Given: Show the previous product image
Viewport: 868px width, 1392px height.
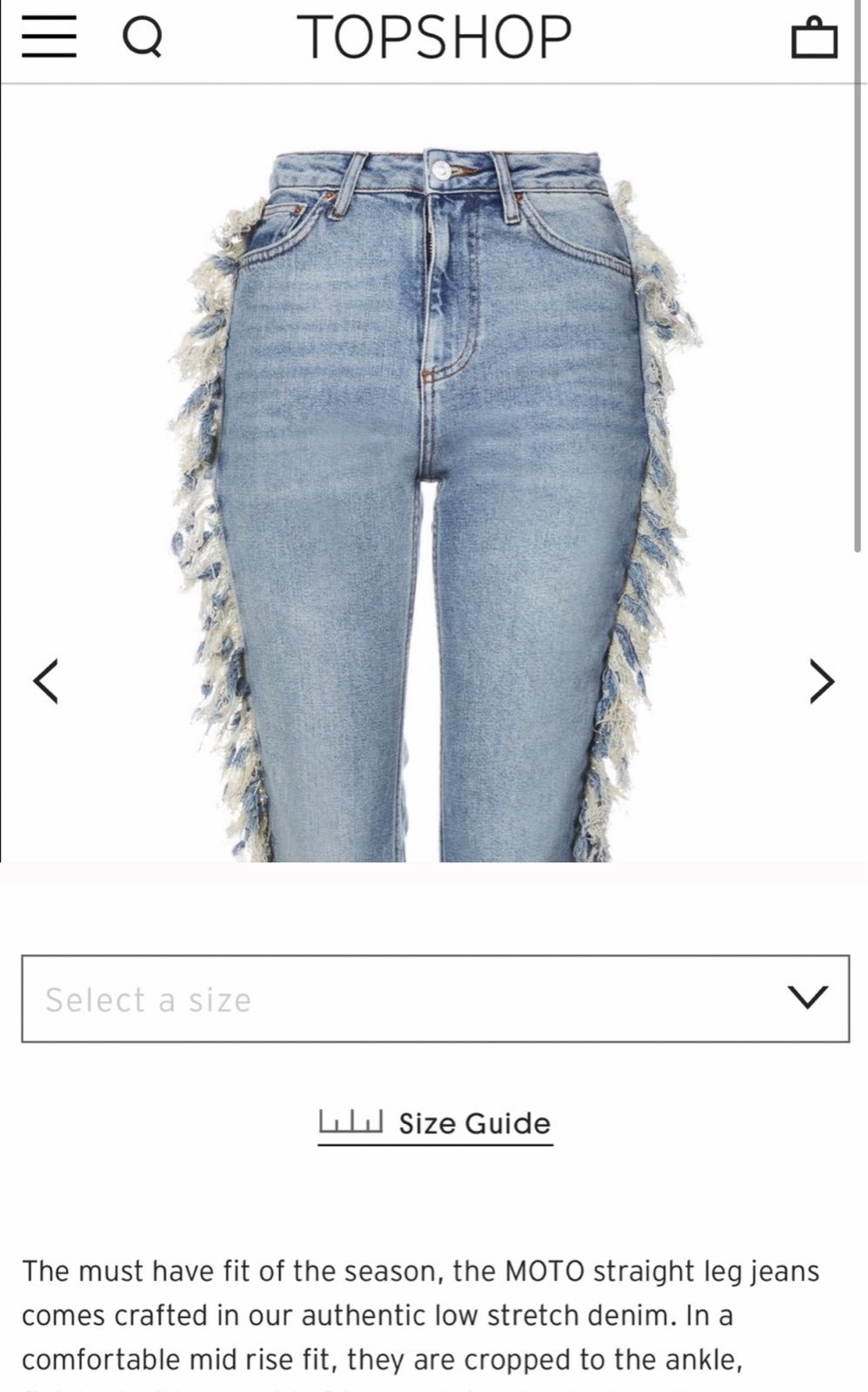Looking at the screenshot, I should (45, 680).
